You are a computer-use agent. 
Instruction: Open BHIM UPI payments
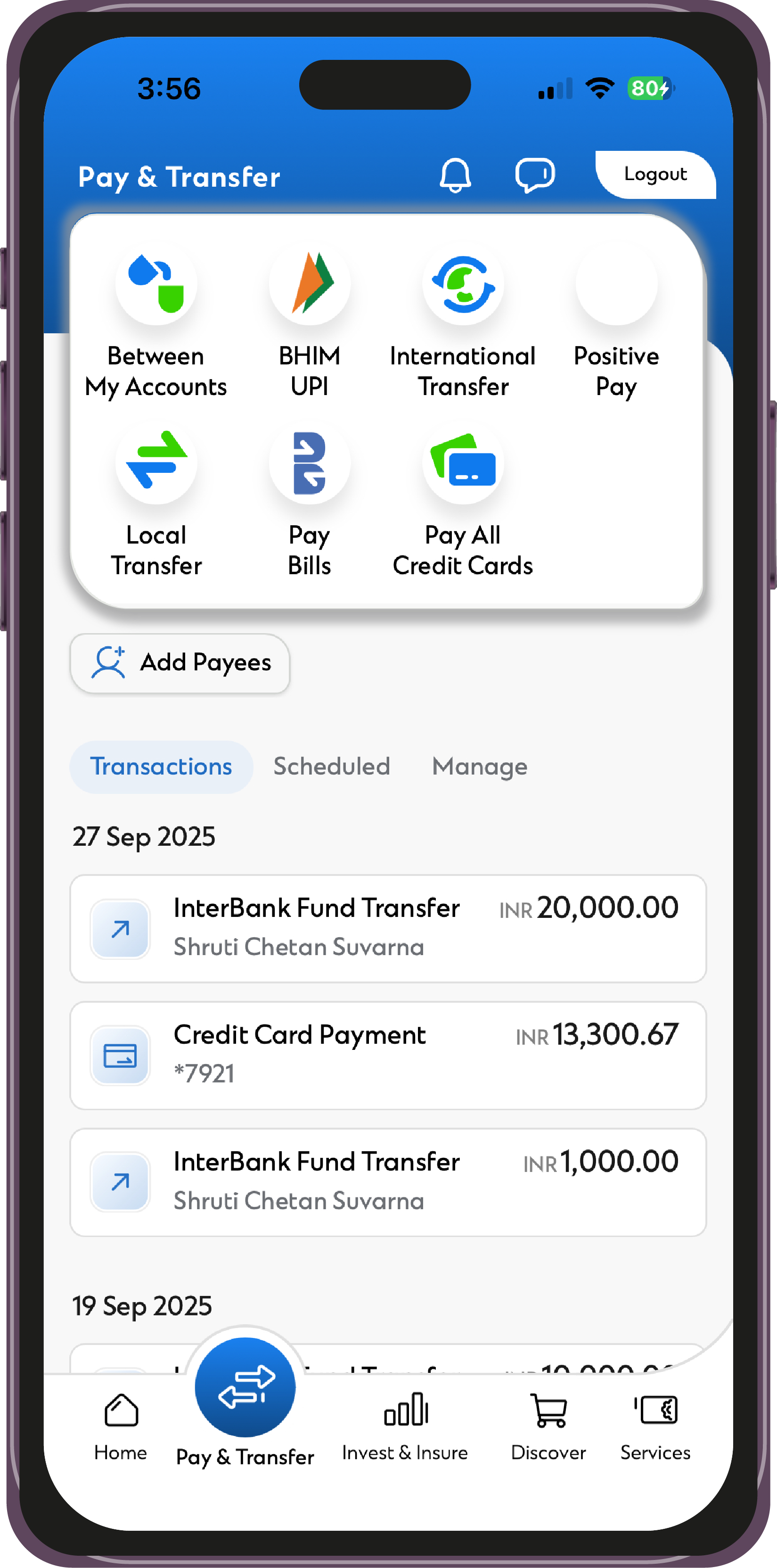click(x=310, y=323)
